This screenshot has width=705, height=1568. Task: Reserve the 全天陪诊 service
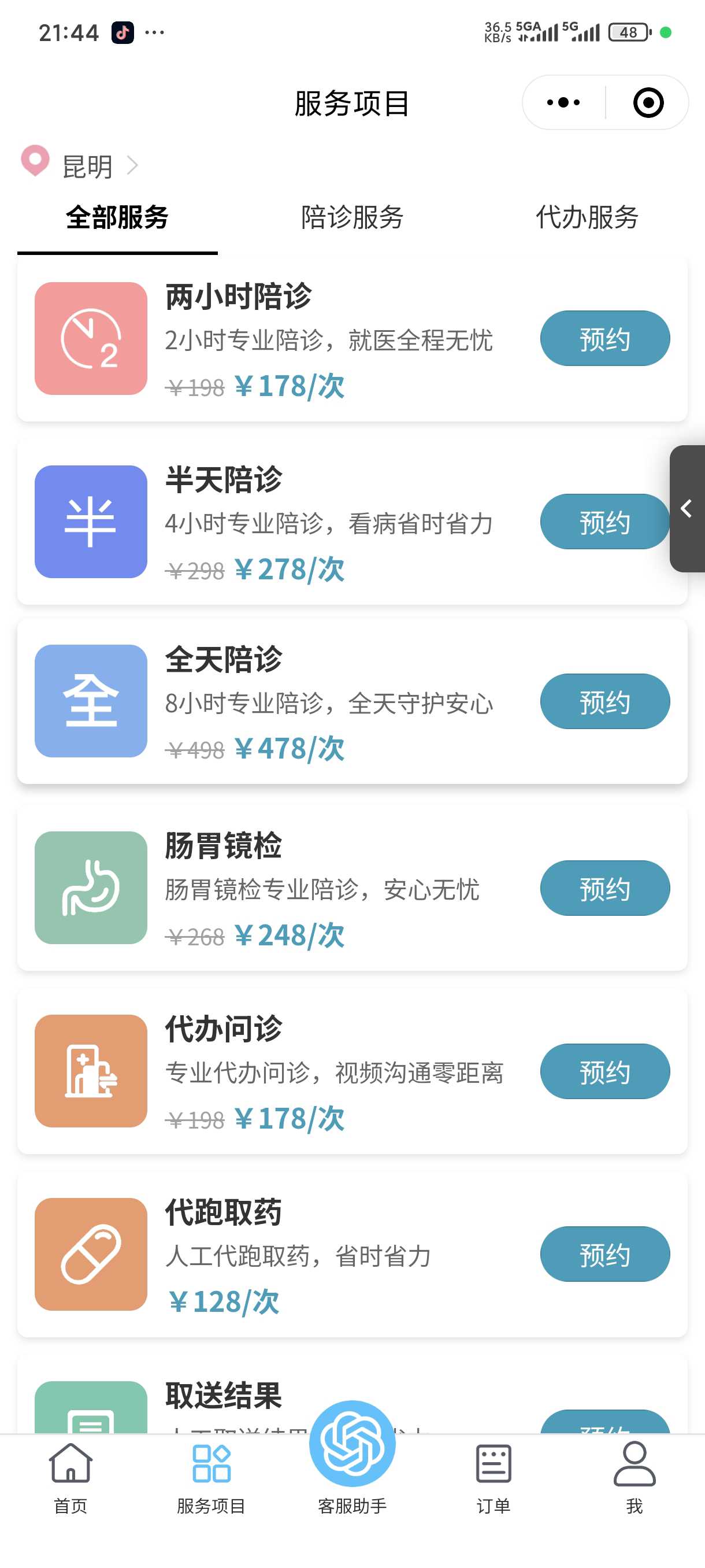pos(604,701)
